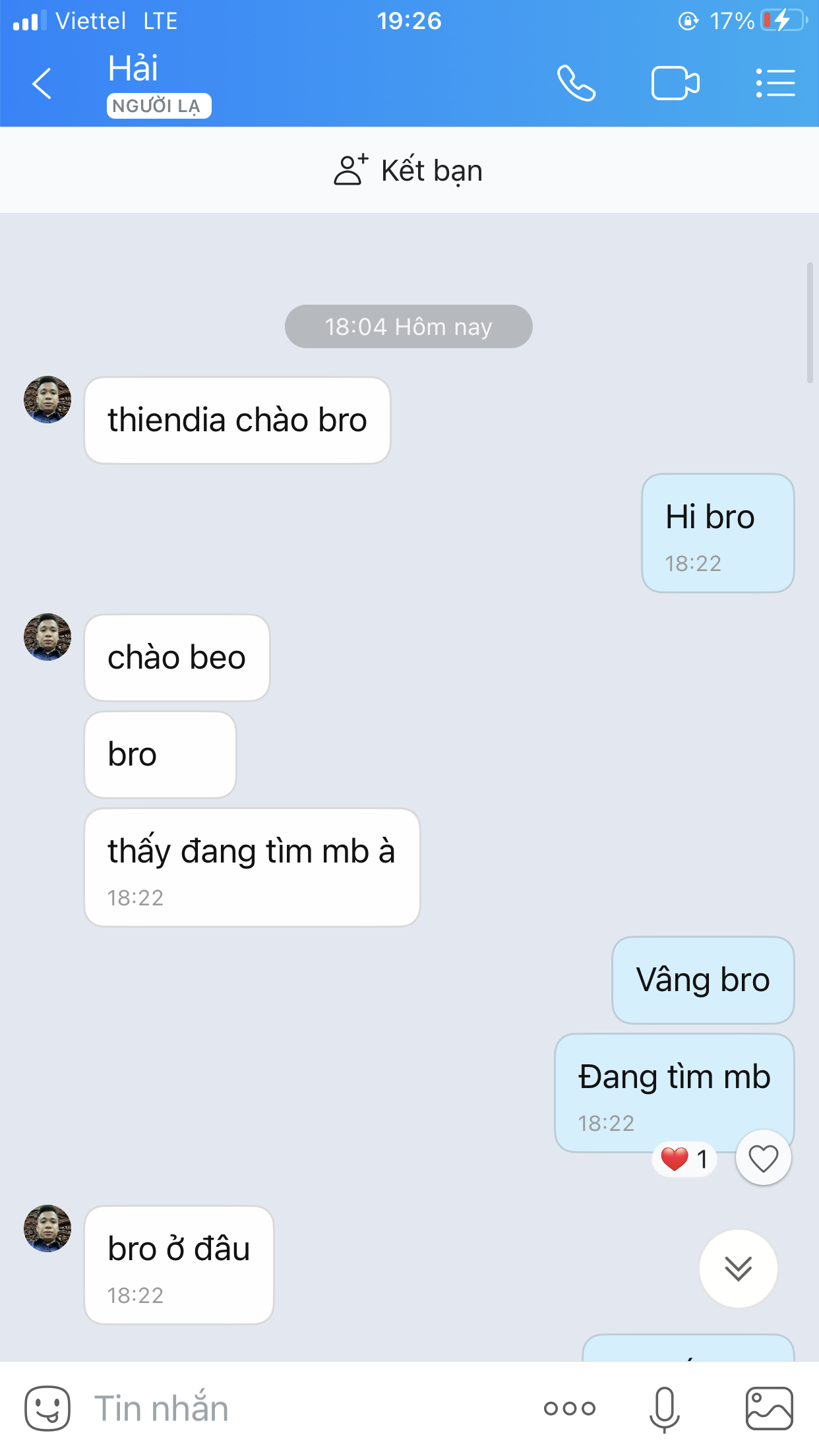Open Hải's avatar next to "thiendia chào bro"
The image size is (819, 1456).
tap(47, 400)
